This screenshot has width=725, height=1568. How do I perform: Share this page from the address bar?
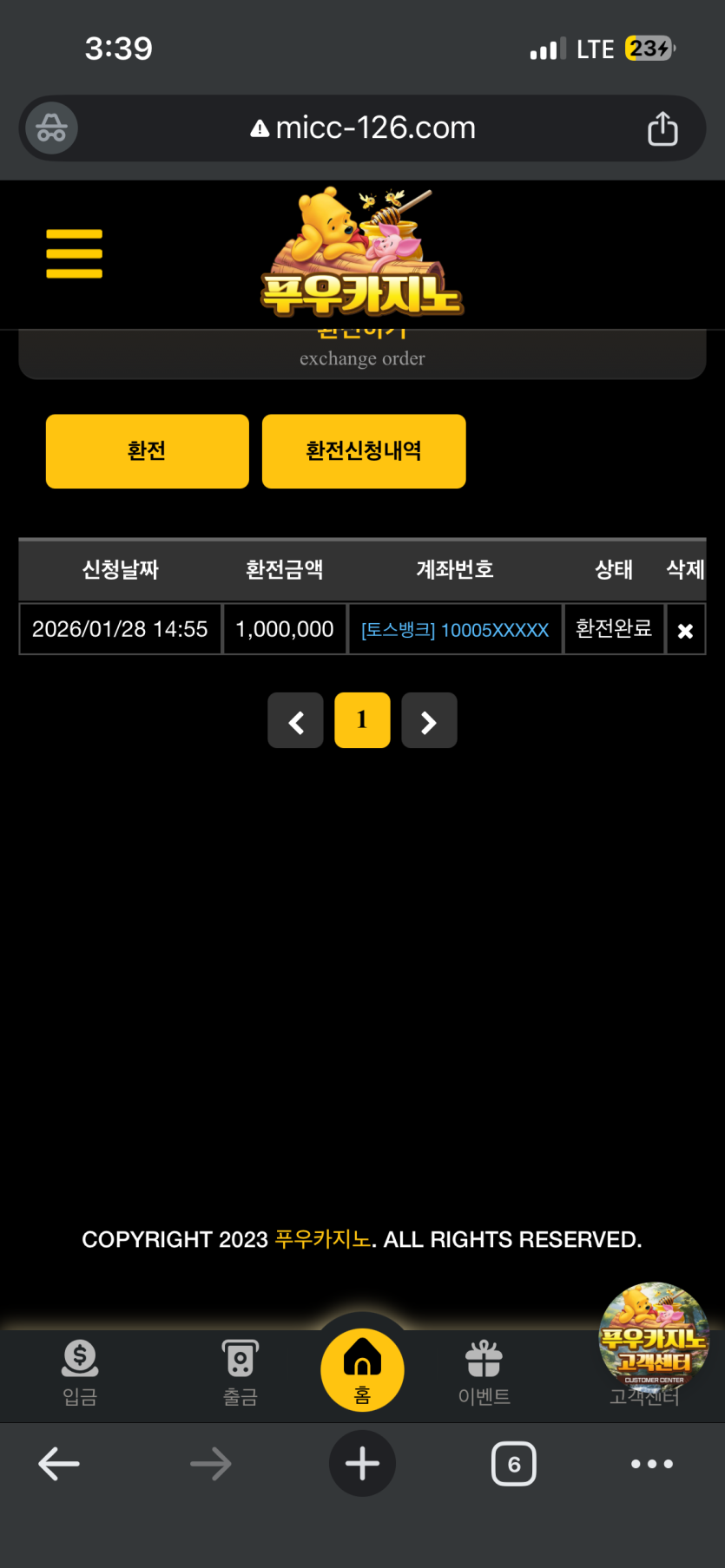click(662, 128)
